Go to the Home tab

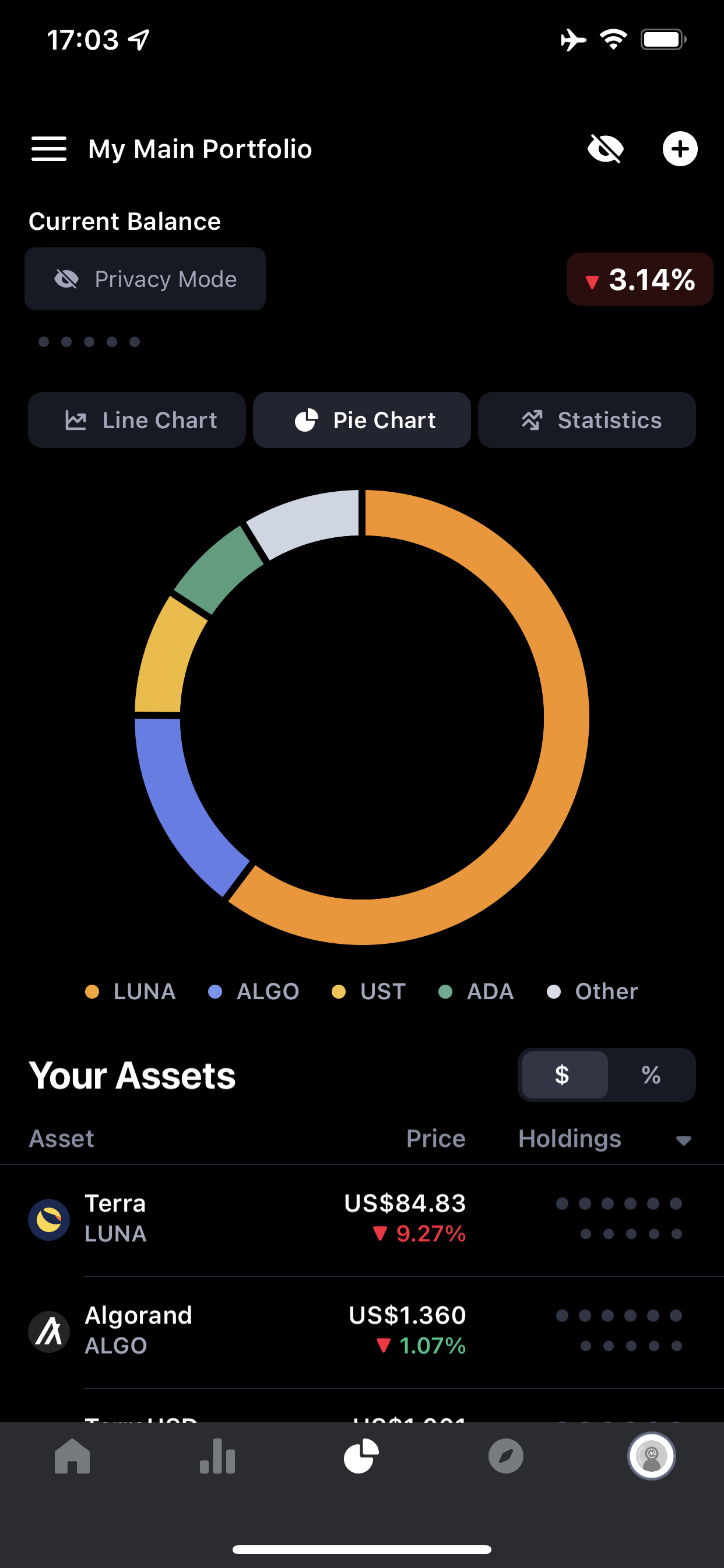pos(72,1456)
